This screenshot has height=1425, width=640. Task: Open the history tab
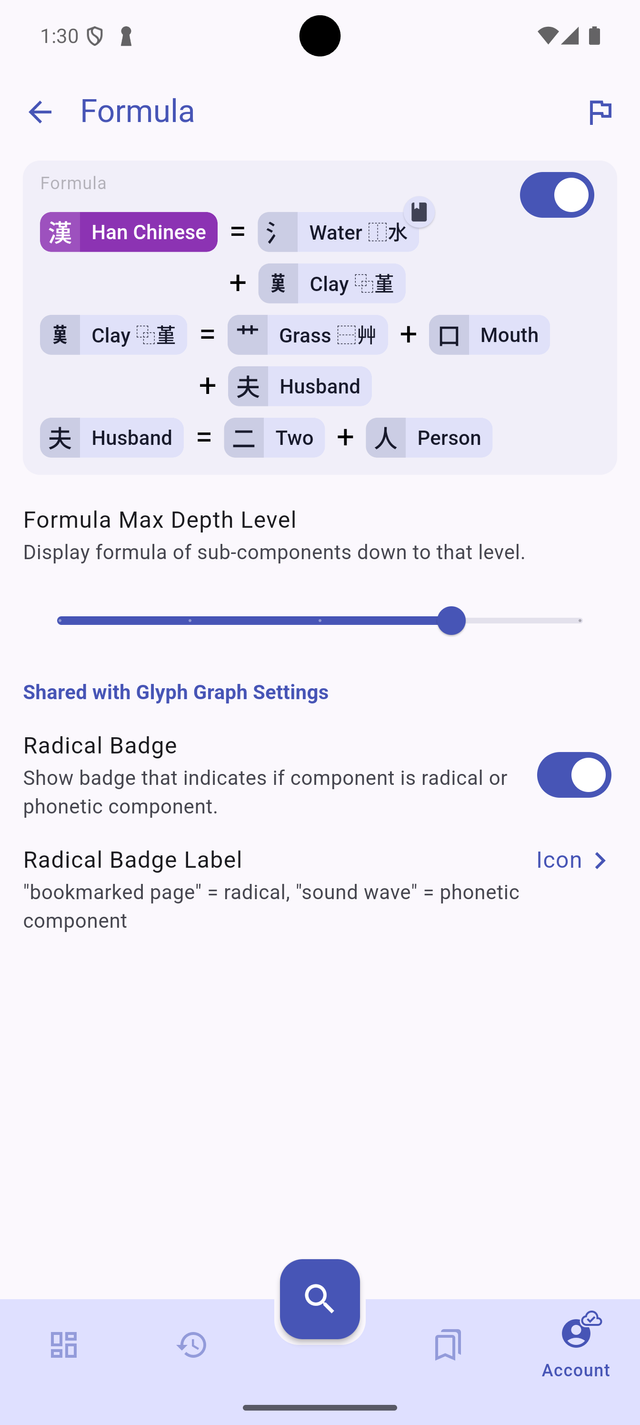192,1345
